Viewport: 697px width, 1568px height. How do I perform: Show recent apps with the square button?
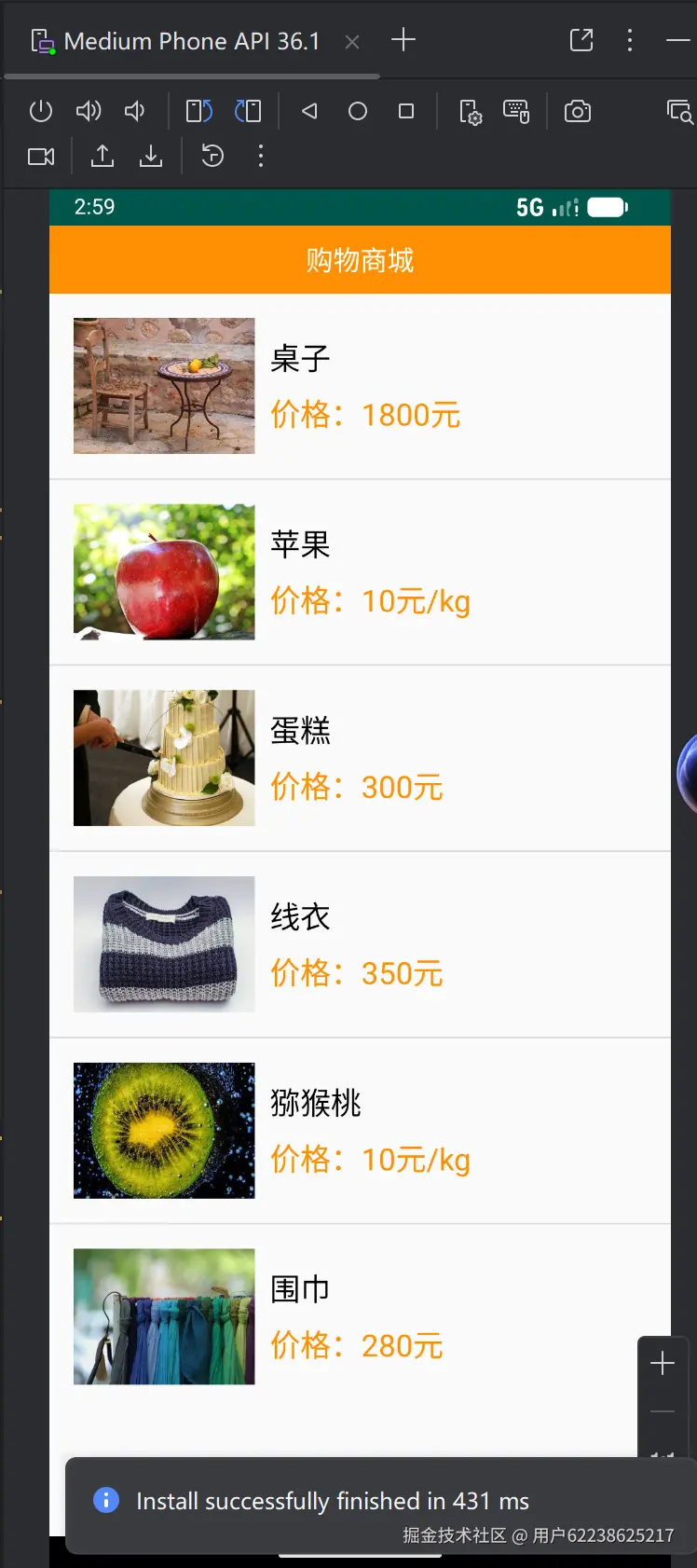pyautogui.click(x=406, y=112)
